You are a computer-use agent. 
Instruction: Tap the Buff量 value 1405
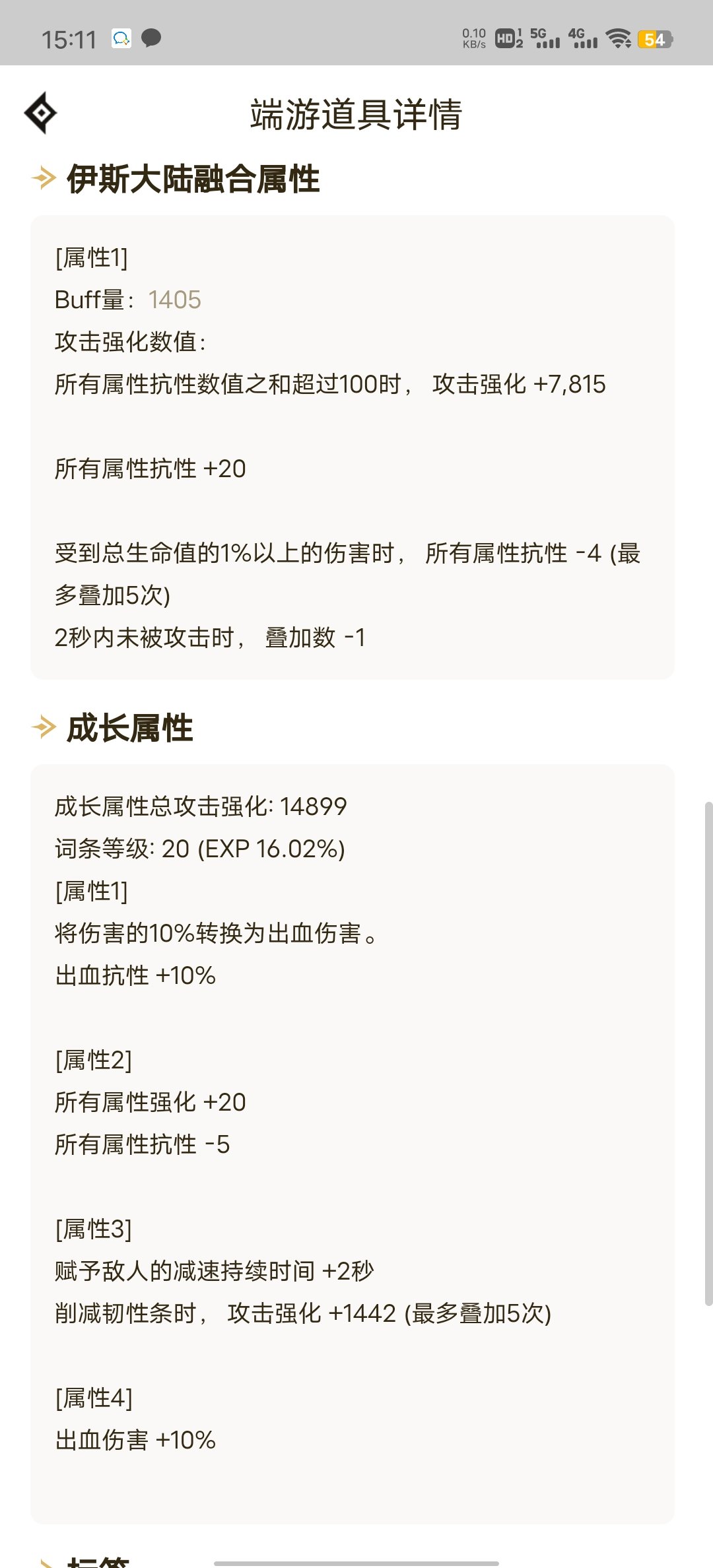tap(174, 300)
